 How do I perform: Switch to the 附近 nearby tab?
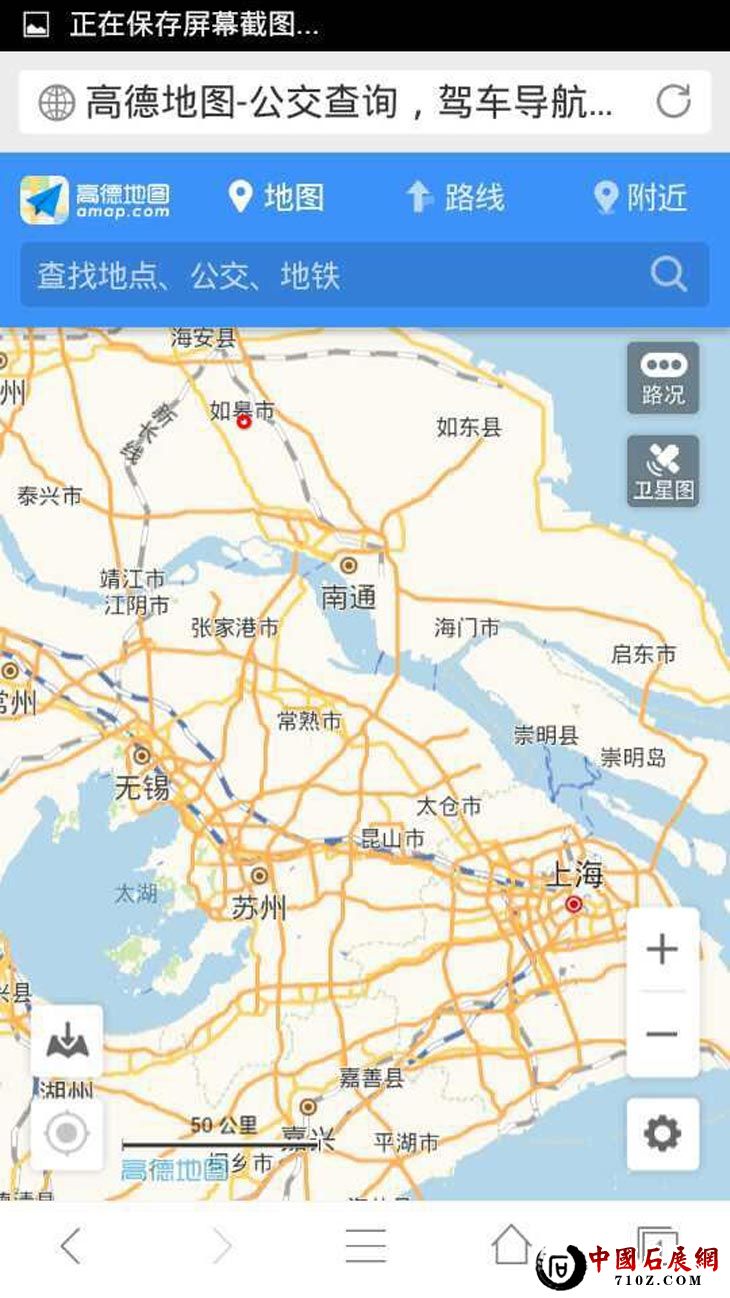pos(641,197)
